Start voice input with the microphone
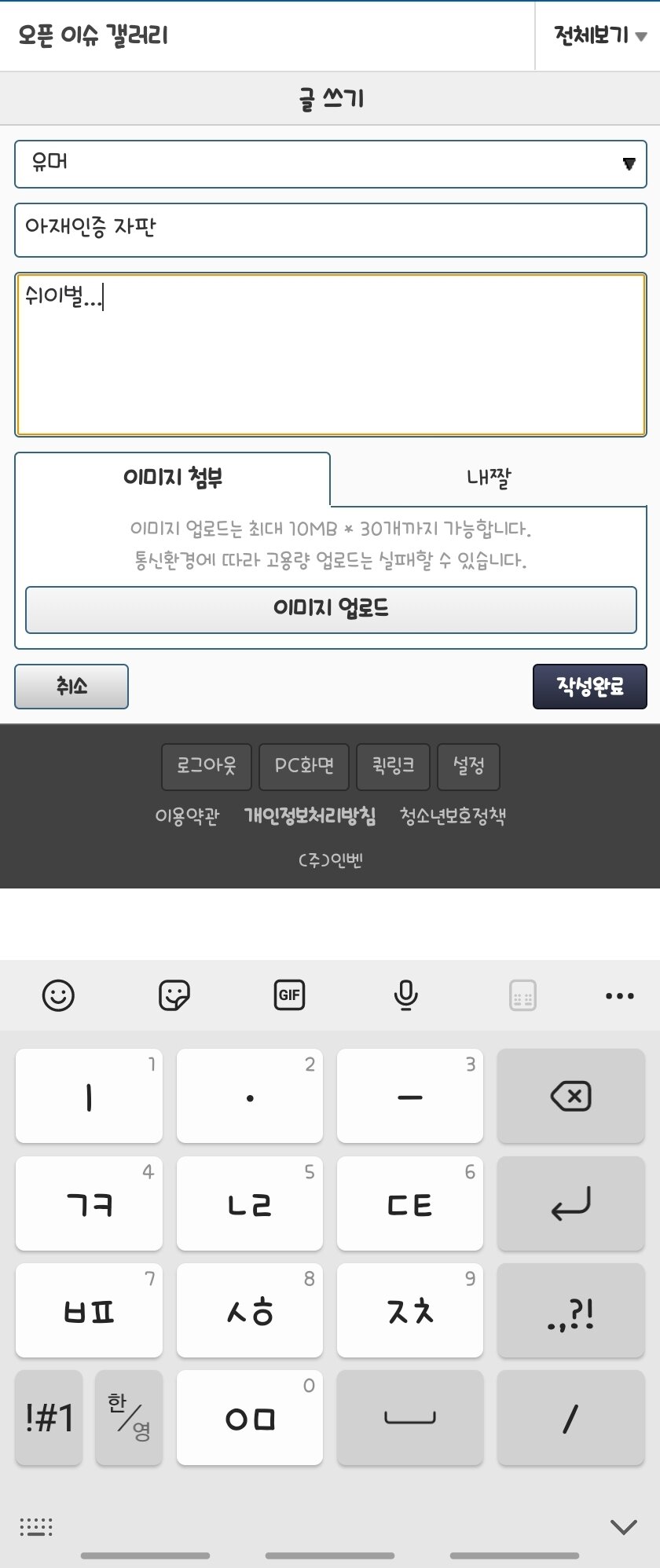Viewport: 660px width, 1568px height. pyautogui.click(x=405, y=995)
